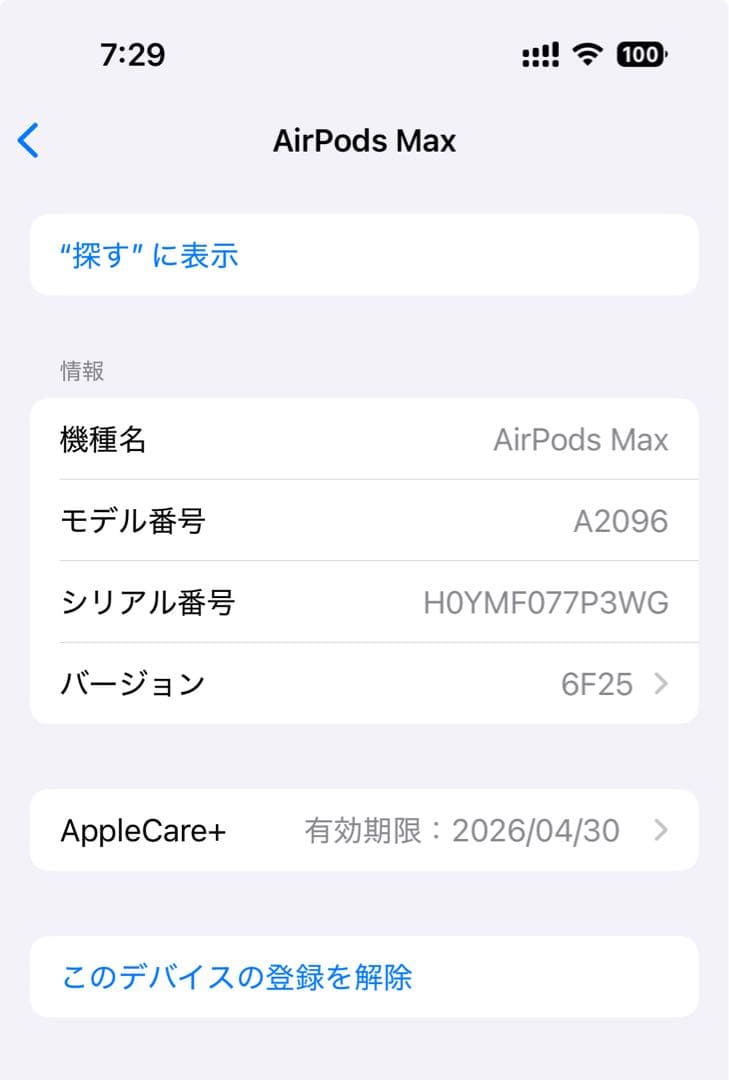
Task: Tap the AirPods Max title header
Action: click(x=364, y=141)
